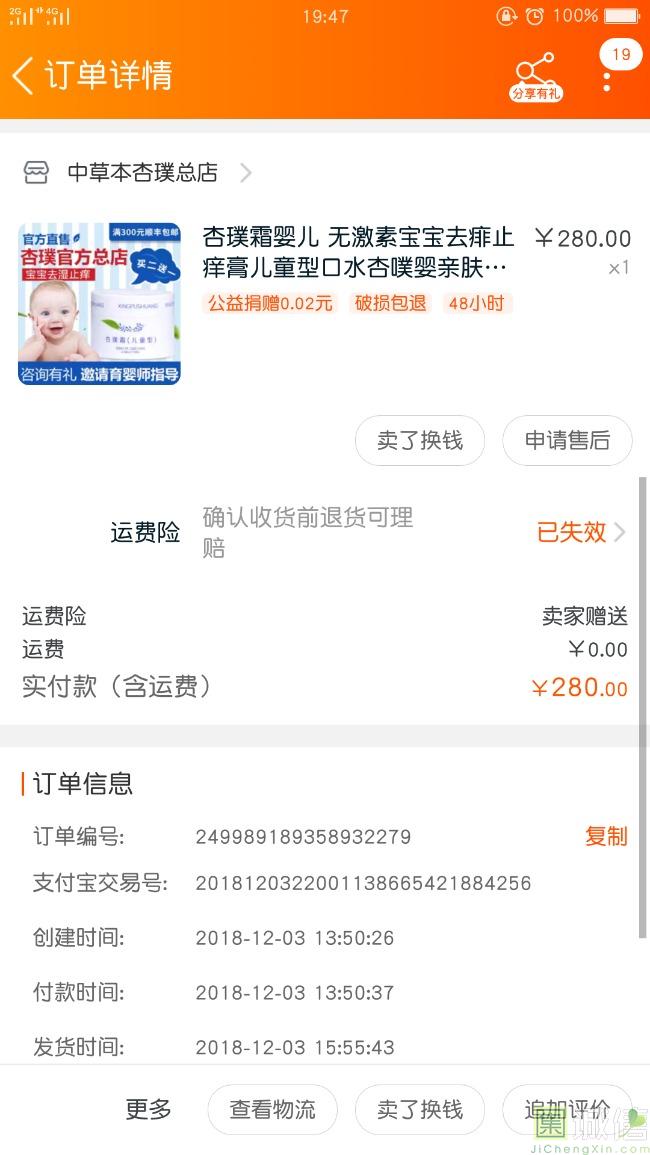This screenshot has height=1155, width=650.
Task: Tap 卖了换钱 beside 申请售后
Action: coord(420,441)
